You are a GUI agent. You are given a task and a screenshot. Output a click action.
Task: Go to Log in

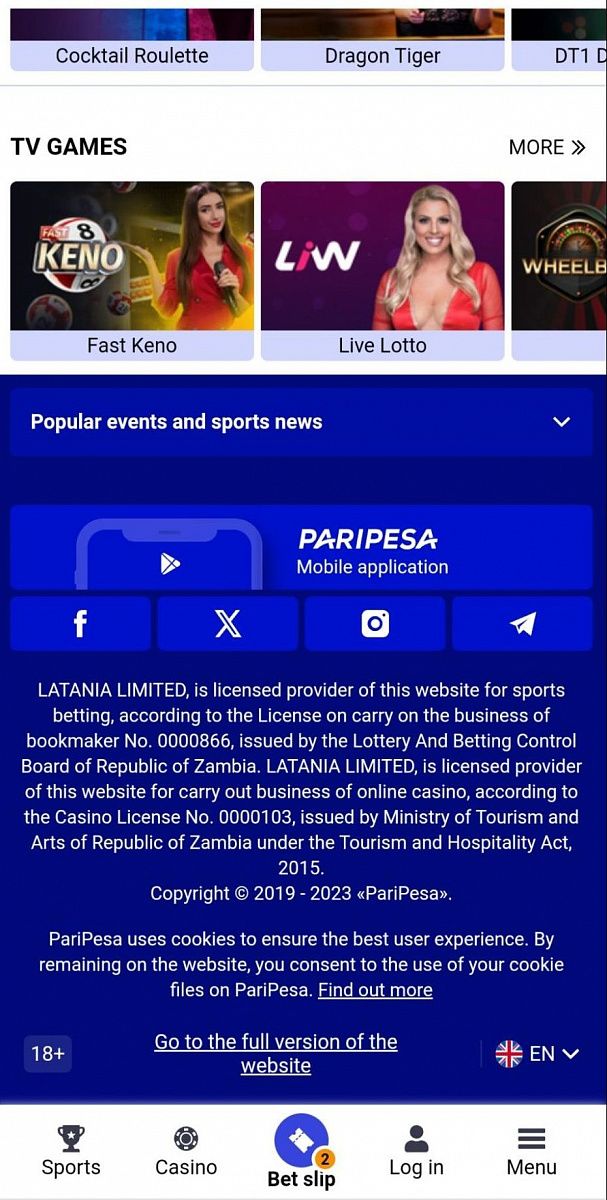pos(416,1151)
